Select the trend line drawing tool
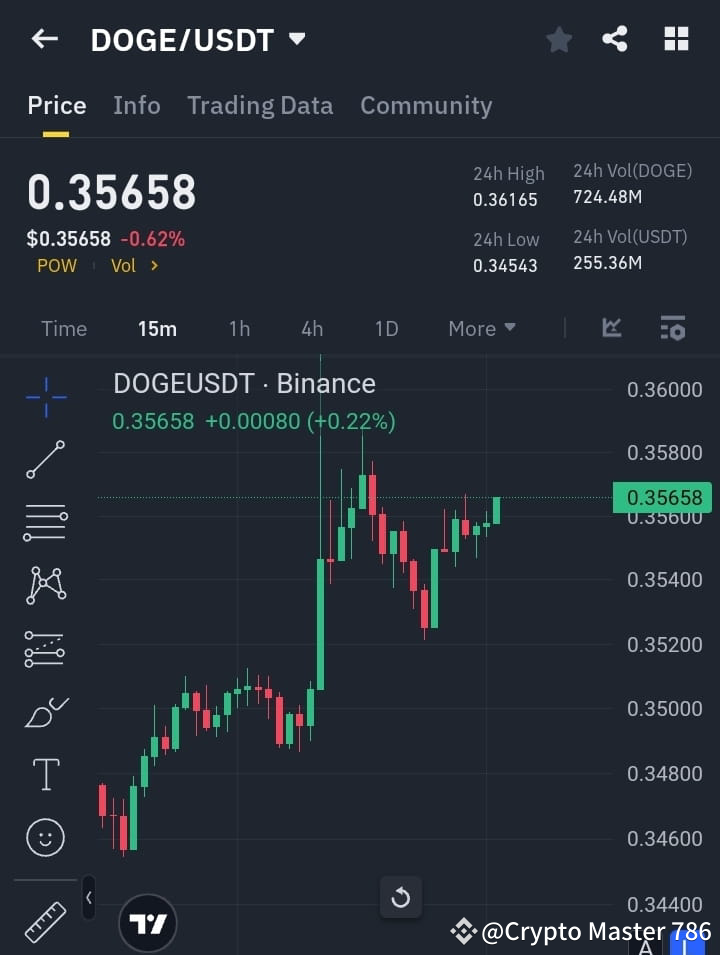 point(45,460)
